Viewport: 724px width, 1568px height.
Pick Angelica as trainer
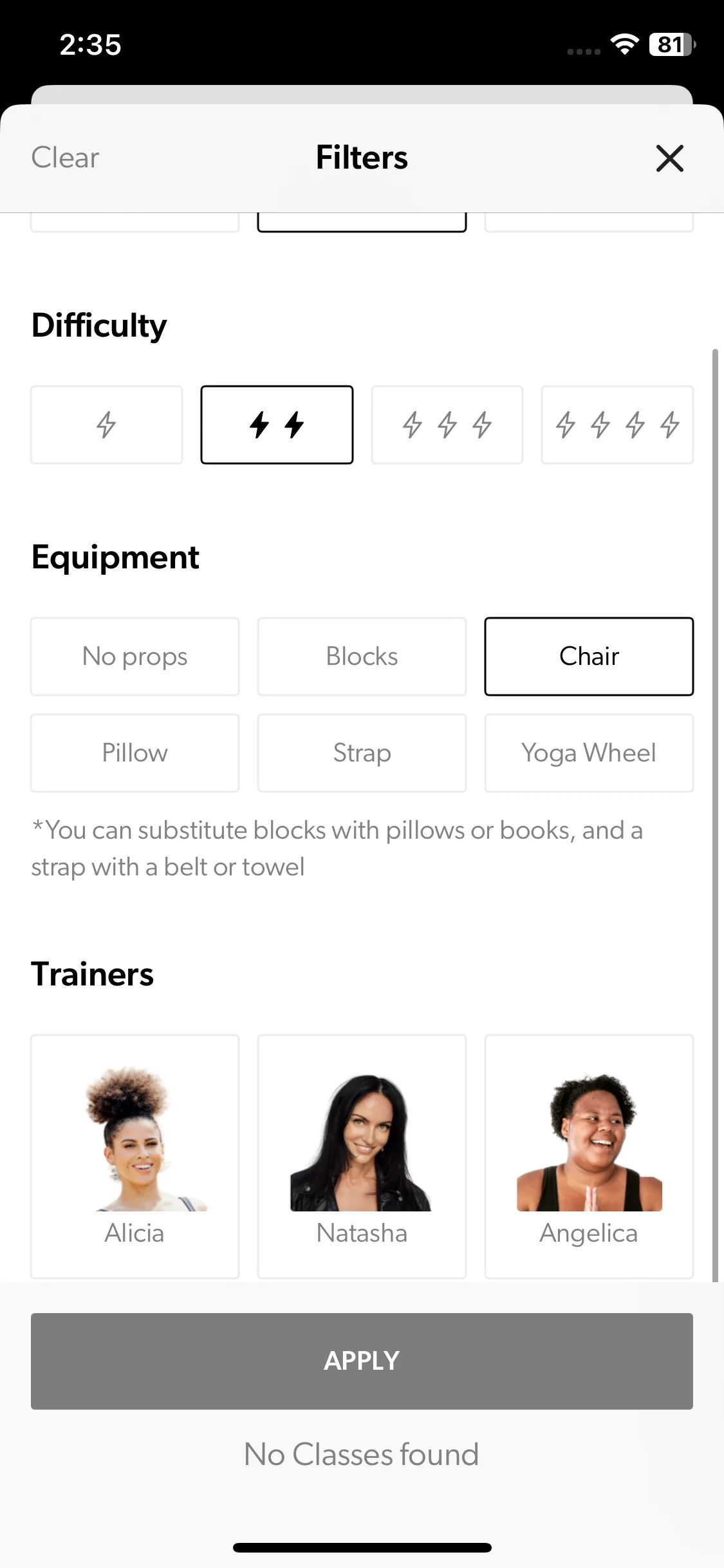tap(589, 1156)
